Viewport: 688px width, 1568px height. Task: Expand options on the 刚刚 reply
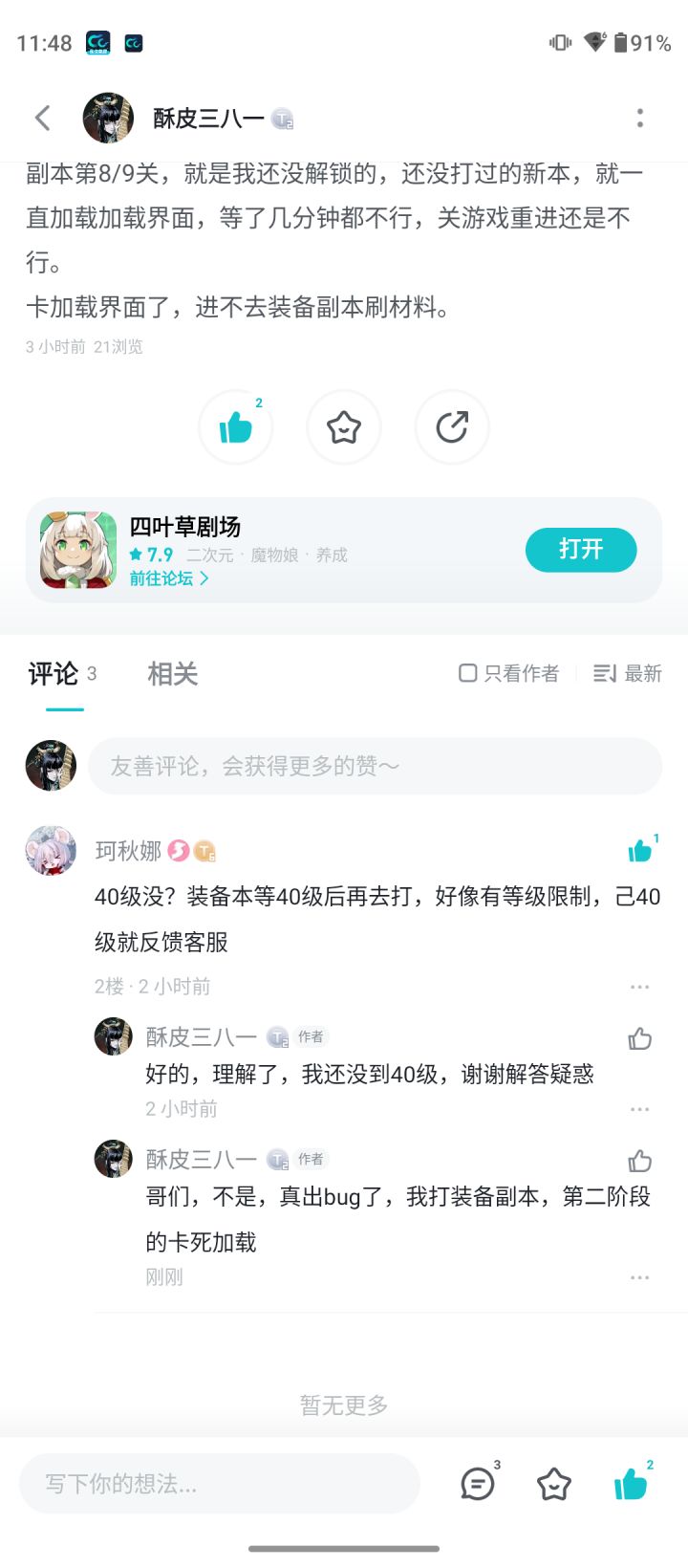(x=640, y=1276)
